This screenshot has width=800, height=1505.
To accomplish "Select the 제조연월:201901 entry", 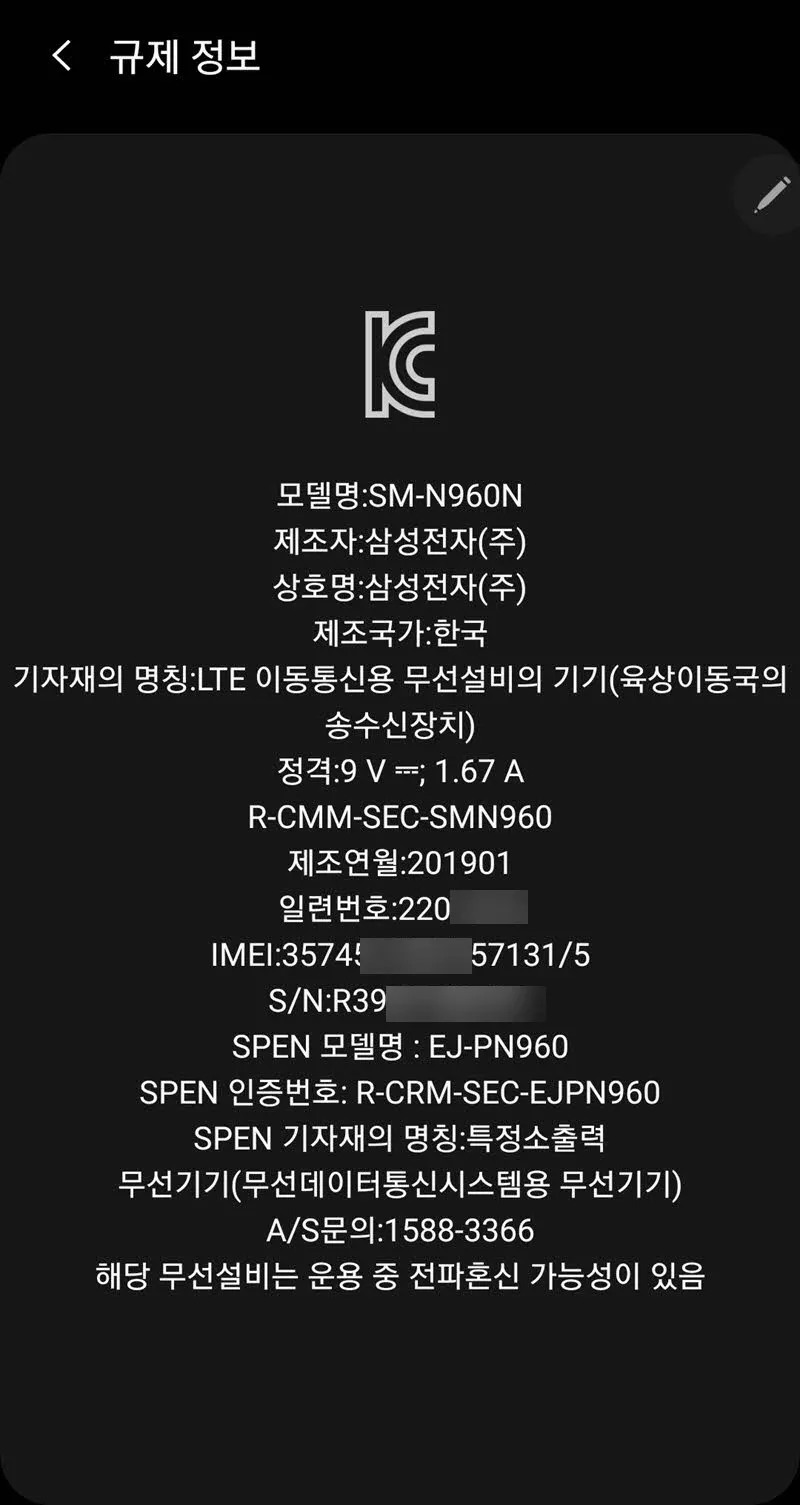I will tap(400, 861).
